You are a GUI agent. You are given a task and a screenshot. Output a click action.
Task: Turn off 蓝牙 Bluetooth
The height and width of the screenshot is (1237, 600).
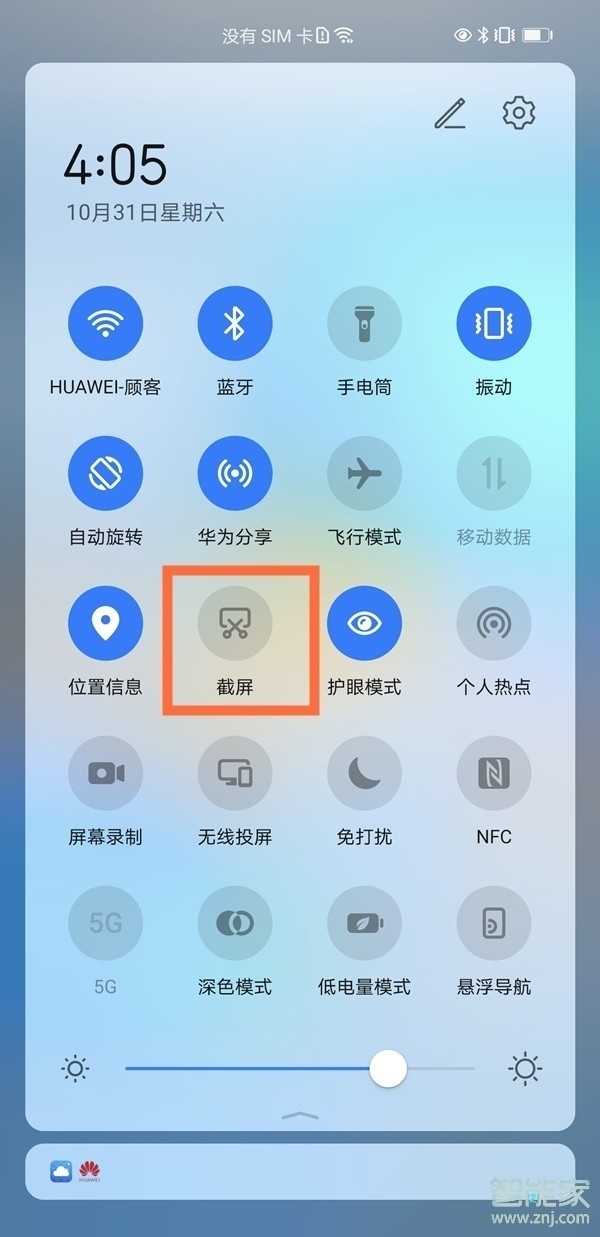(x=235, y=323)
